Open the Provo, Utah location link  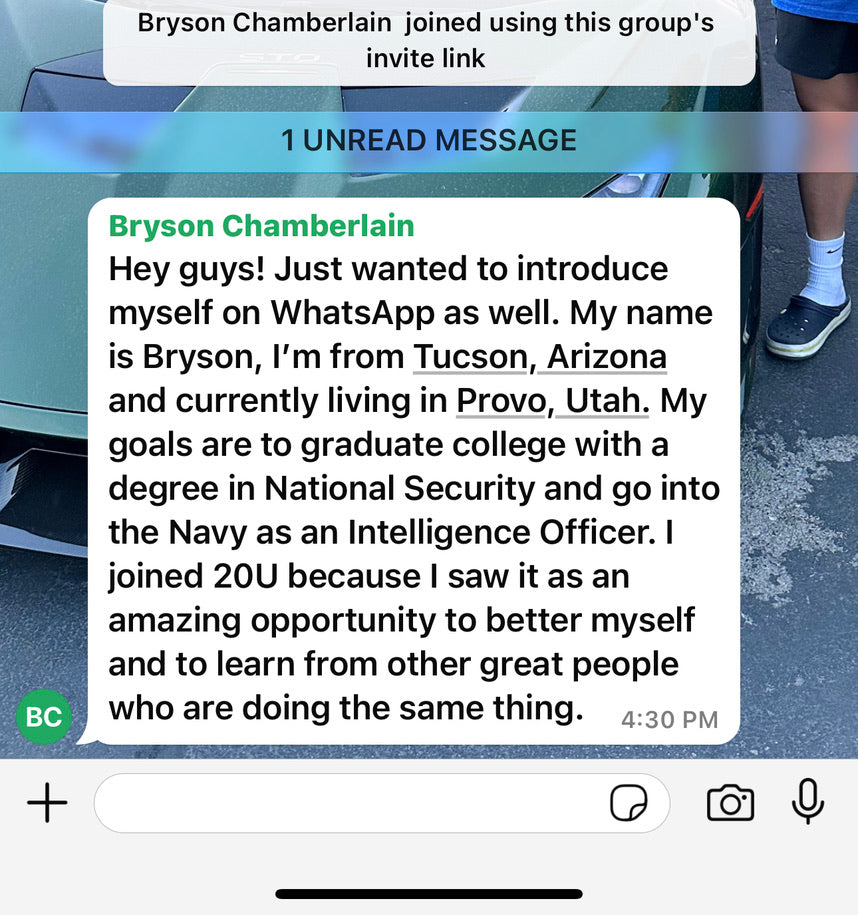[552, 401]
